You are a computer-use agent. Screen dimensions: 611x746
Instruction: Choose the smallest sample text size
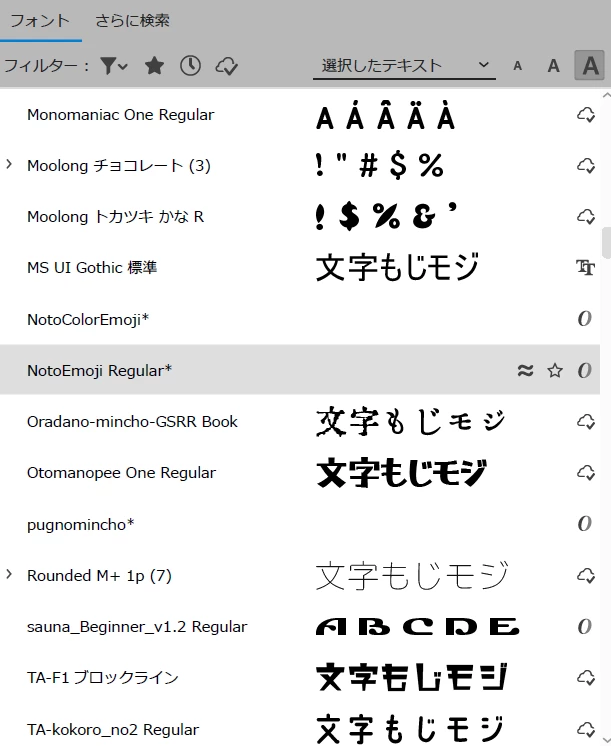[x=517, y=66]
